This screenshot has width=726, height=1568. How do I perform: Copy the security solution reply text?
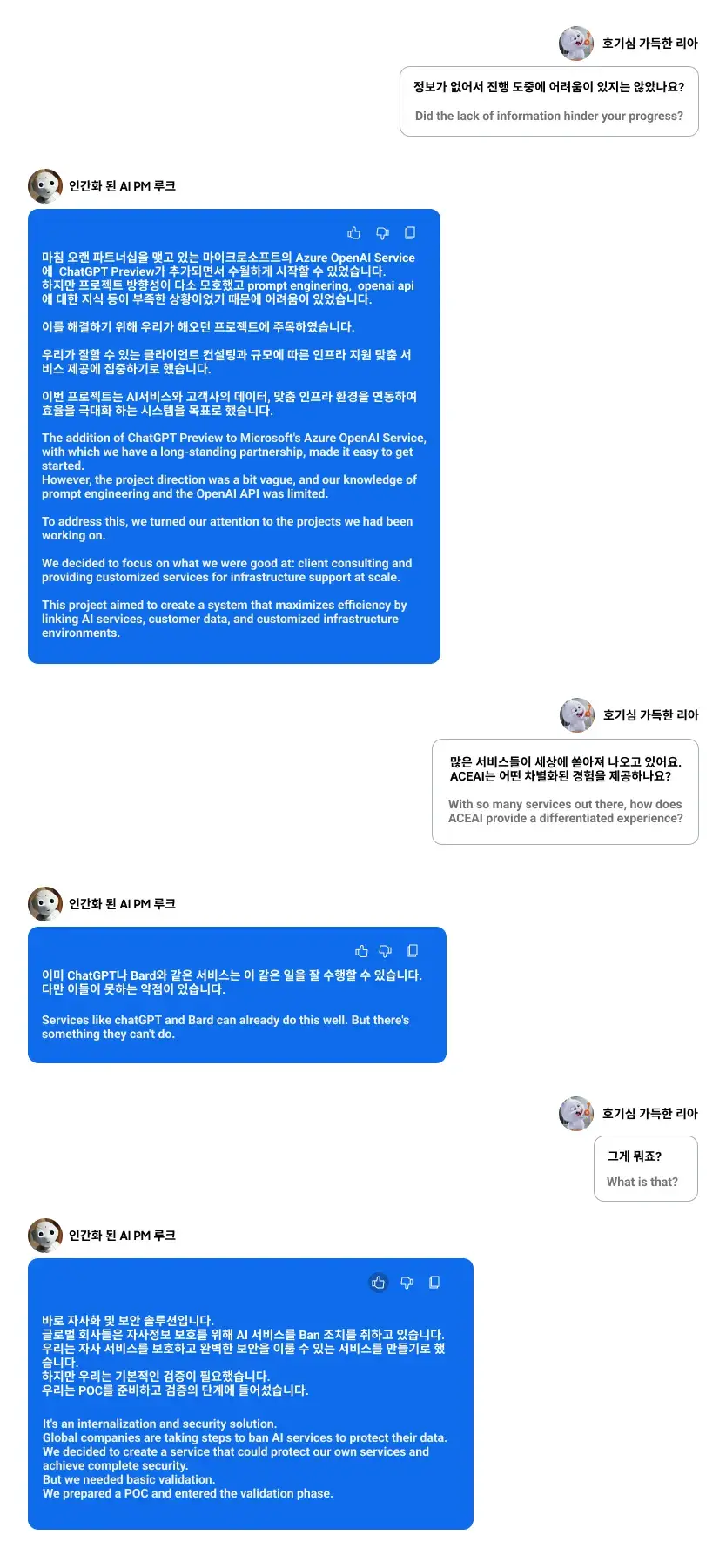[x=434, y=1283]
